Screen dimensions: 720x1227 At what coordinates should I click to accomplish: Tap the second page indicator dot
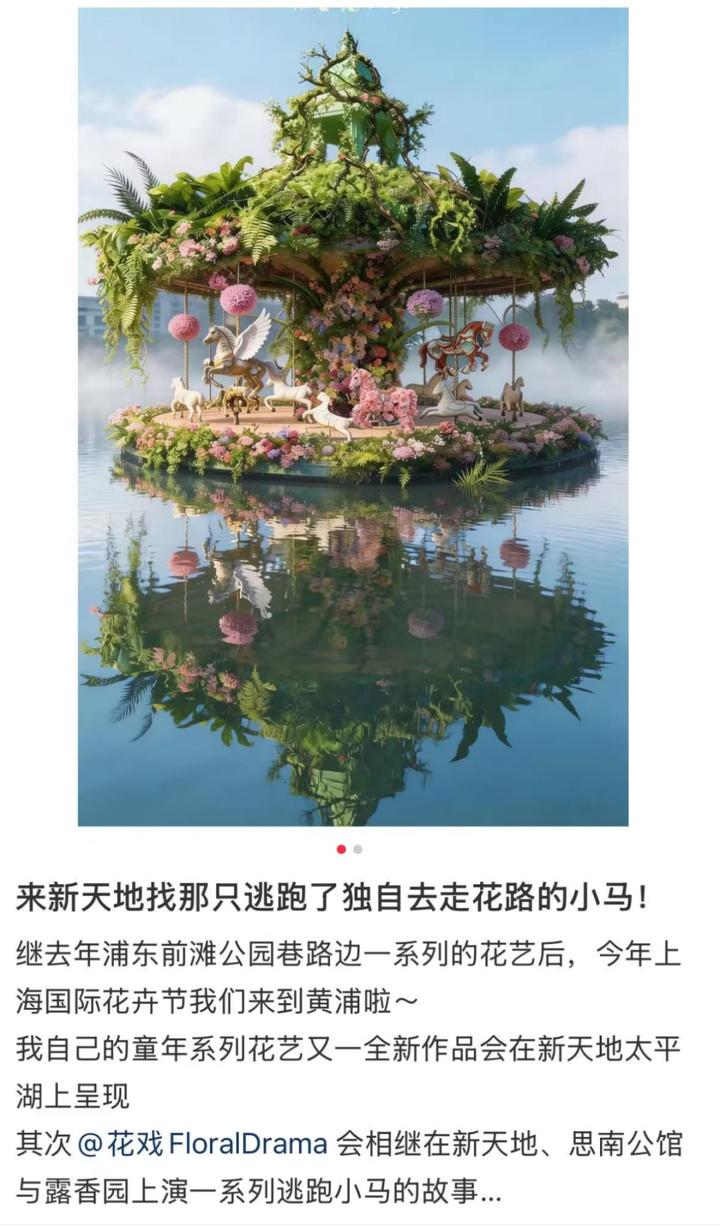358,850
